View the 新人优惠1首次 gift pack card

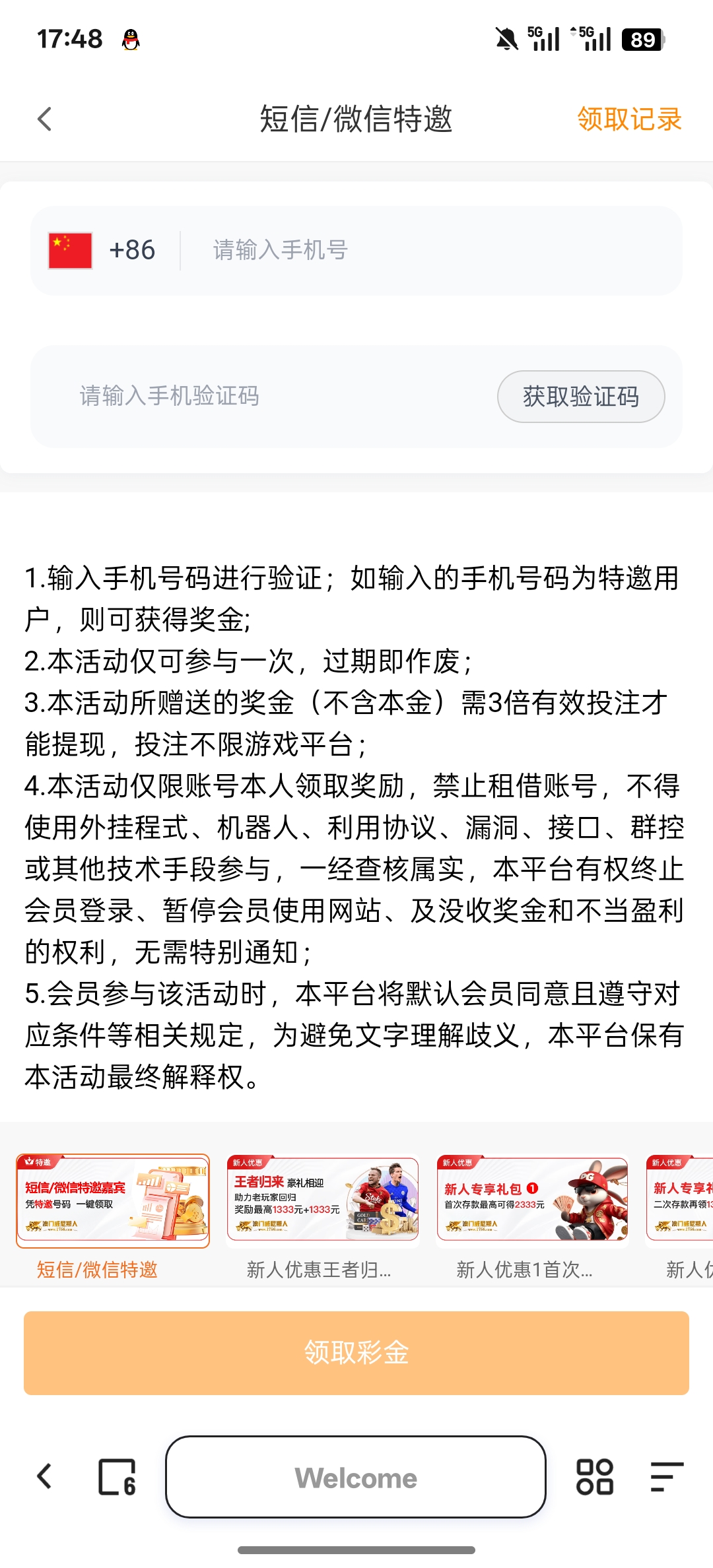532,1201
